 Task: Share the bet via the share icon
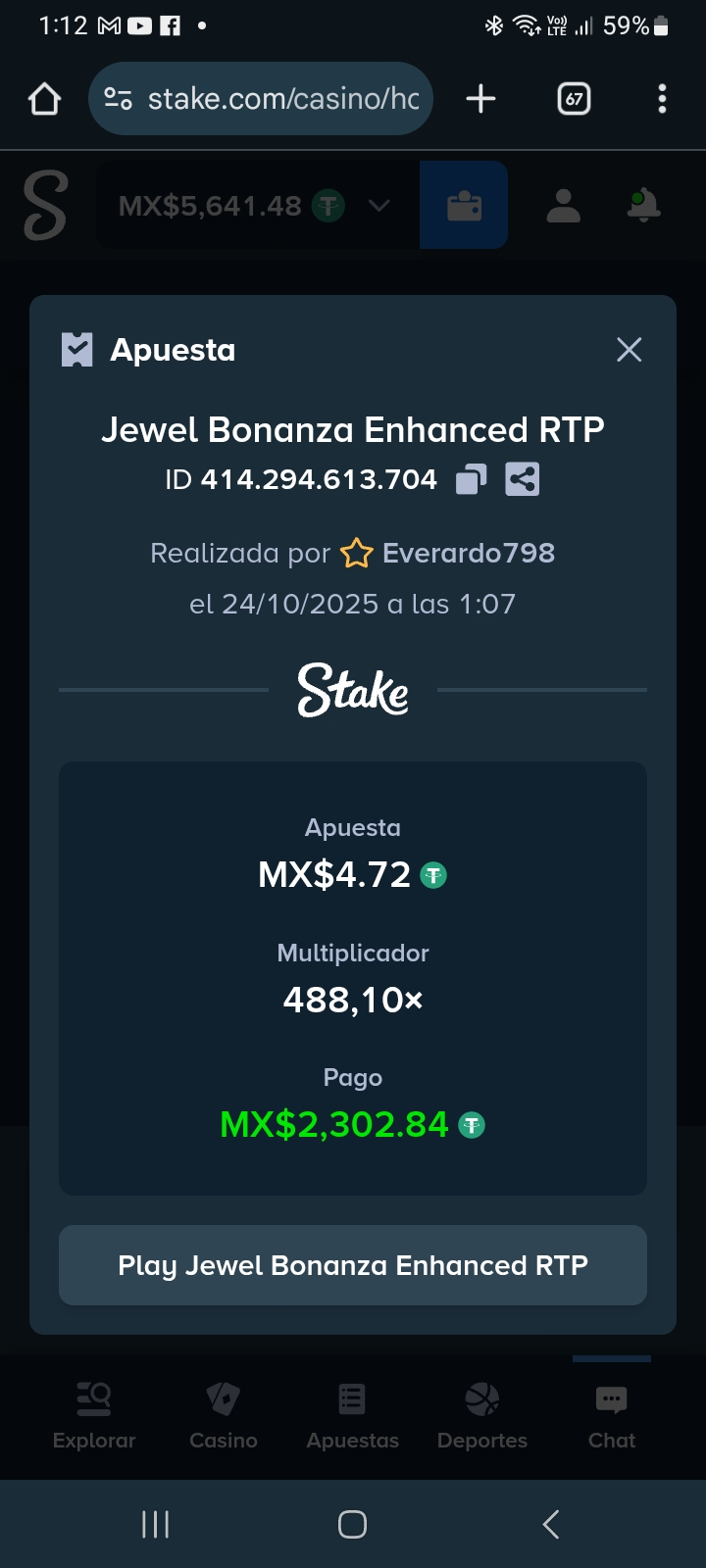(x=522, y=479)
